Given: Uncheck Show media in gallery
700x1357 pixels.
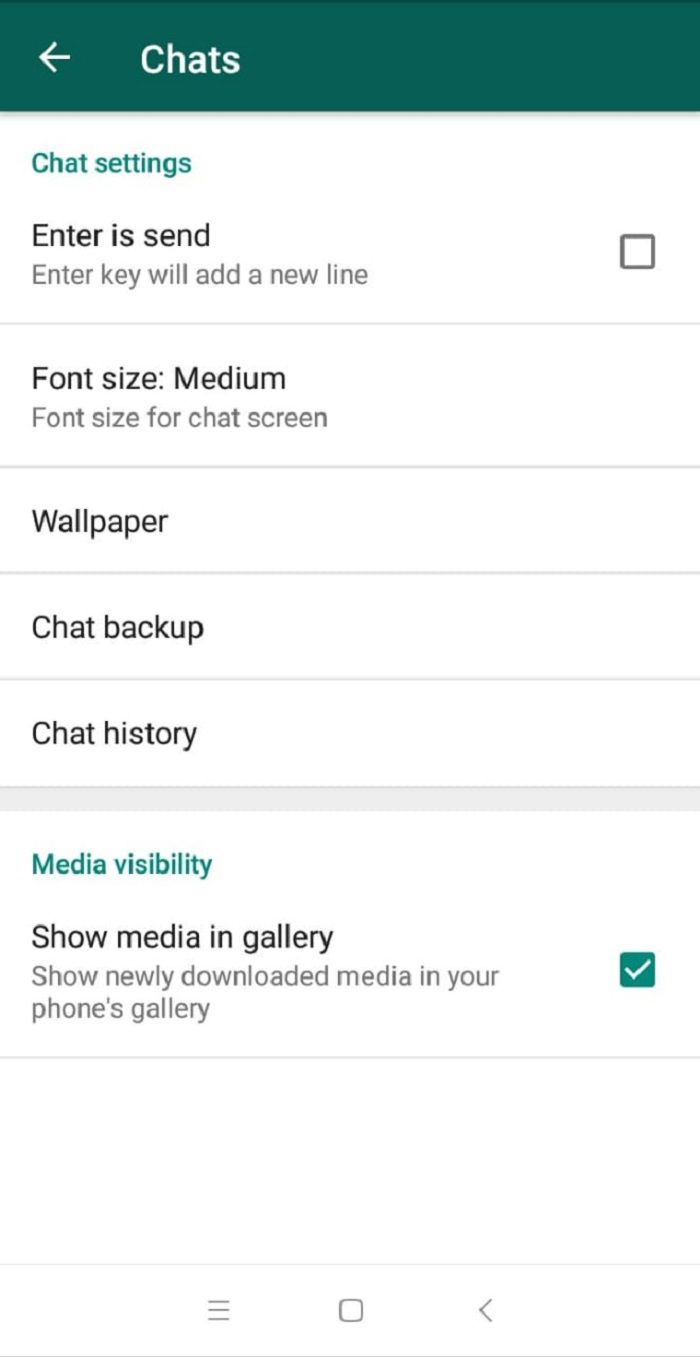Looking at the screenshot, I should [x=637, y=970].
